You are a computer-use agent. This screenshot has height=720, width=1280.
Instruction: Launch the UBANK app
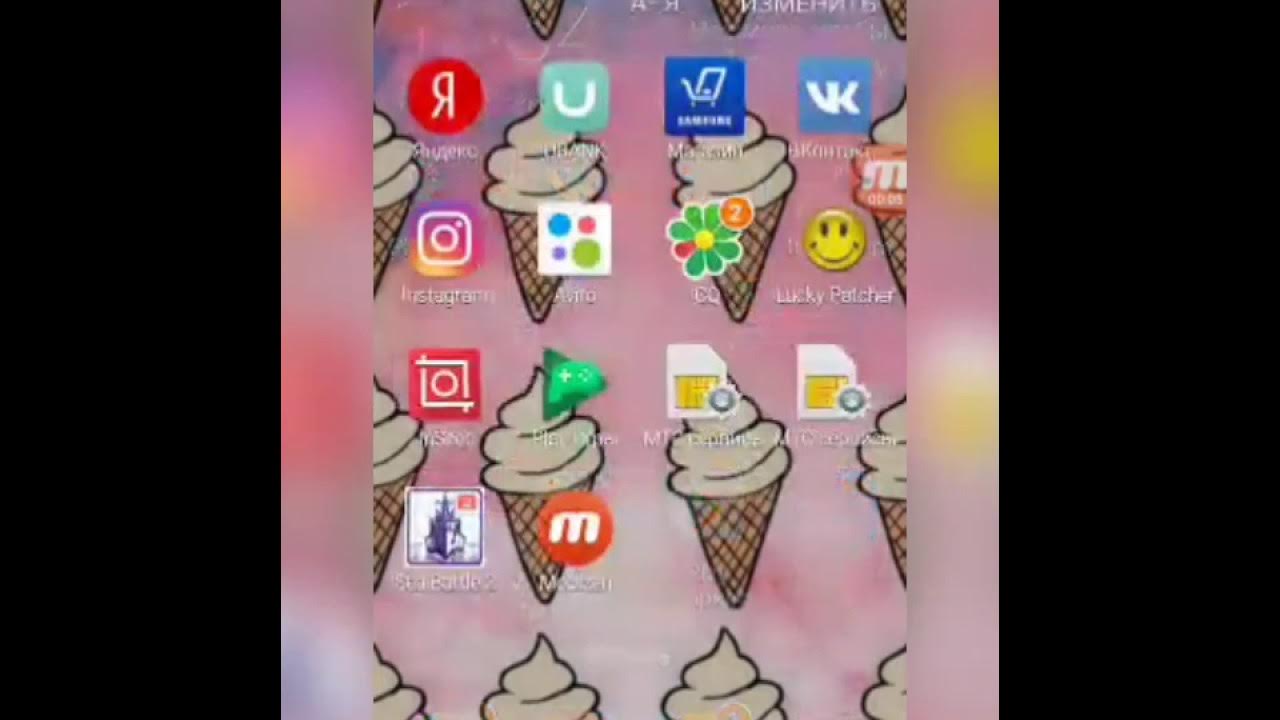574,97
